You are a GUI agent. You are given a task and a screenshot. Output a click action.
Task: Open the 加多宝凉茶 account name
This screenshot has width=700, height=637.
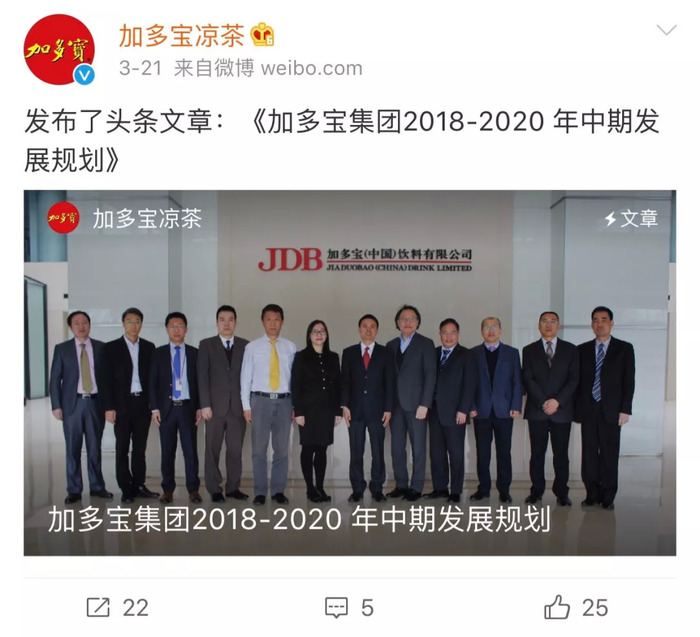click(x=181, y=35)
